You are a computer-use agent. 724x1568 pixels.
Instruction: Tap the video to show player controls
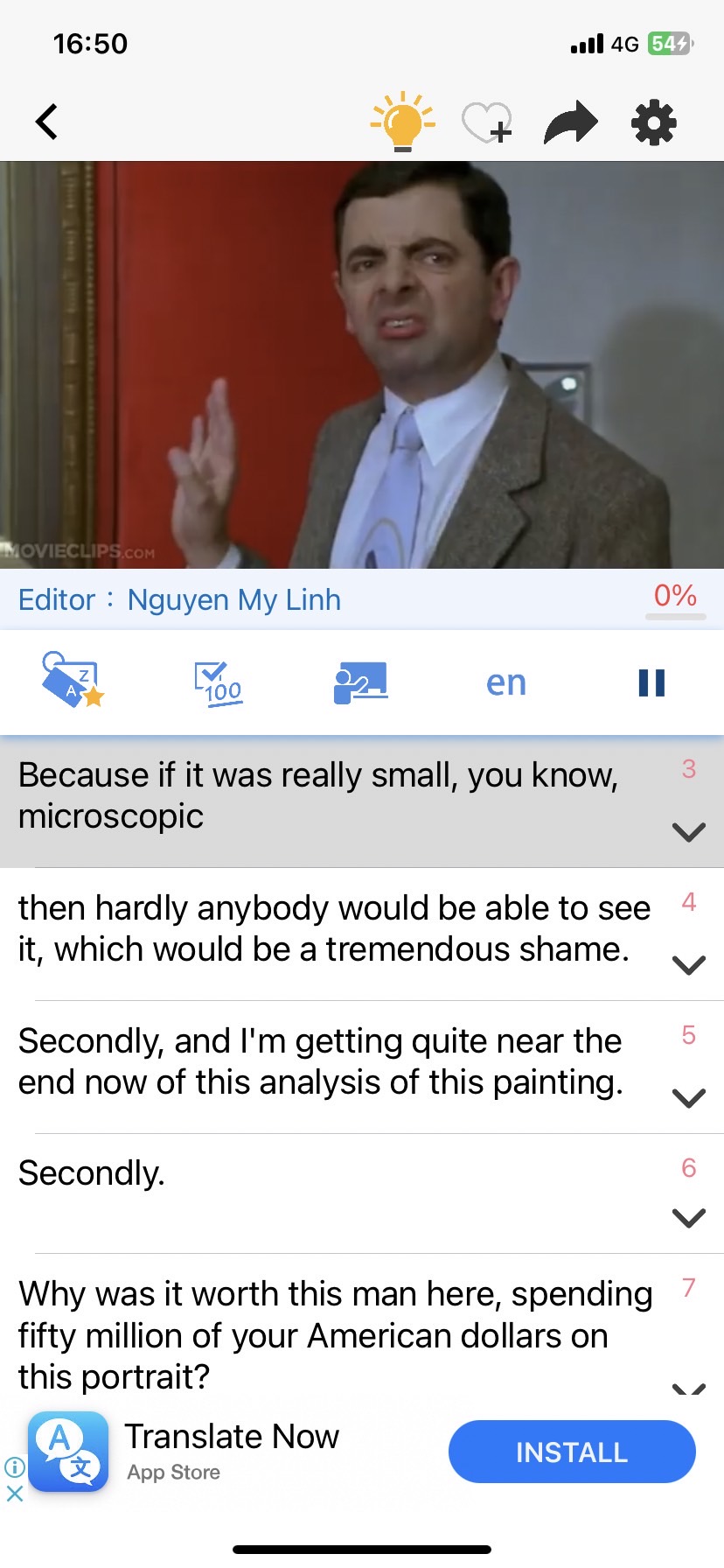click(362, 365)
